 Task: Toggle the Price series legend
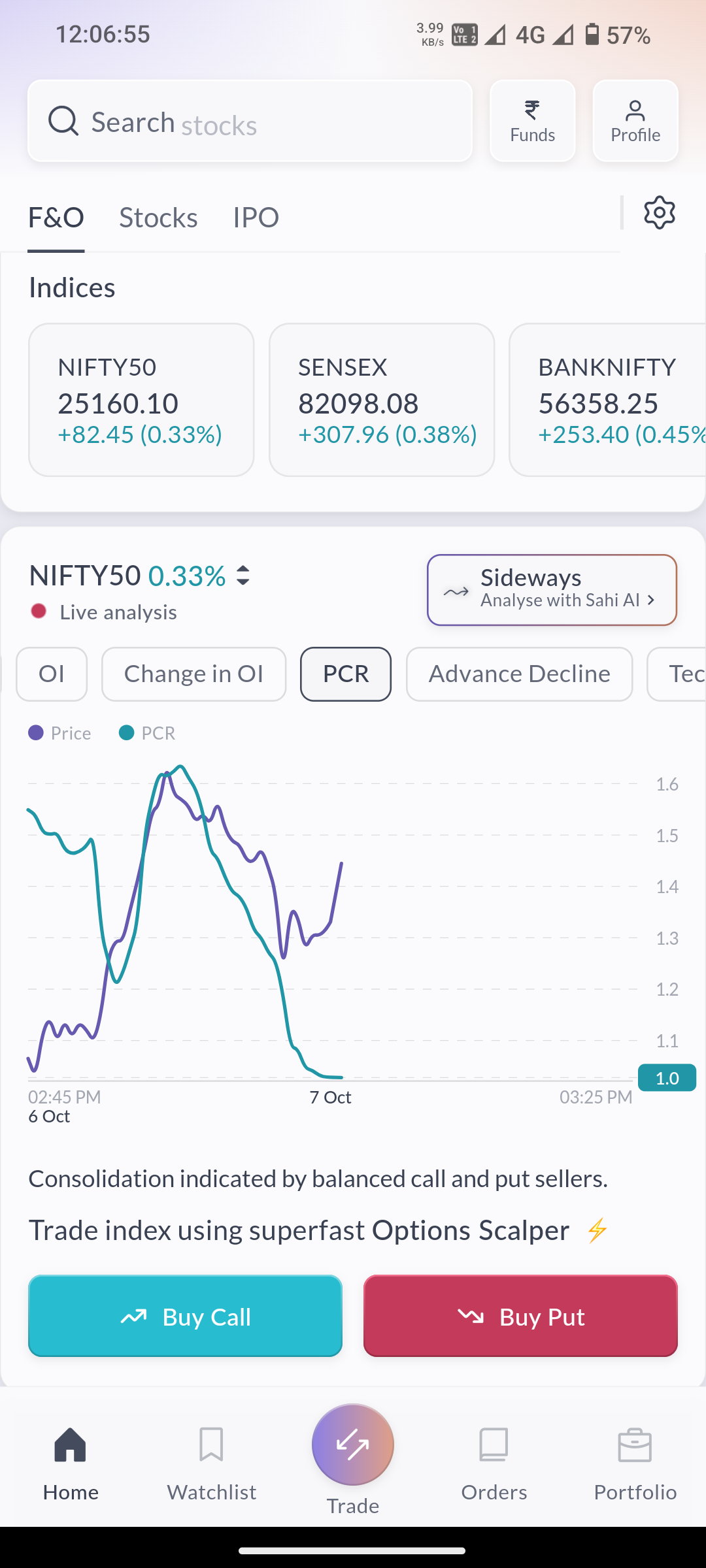point(59,732)
